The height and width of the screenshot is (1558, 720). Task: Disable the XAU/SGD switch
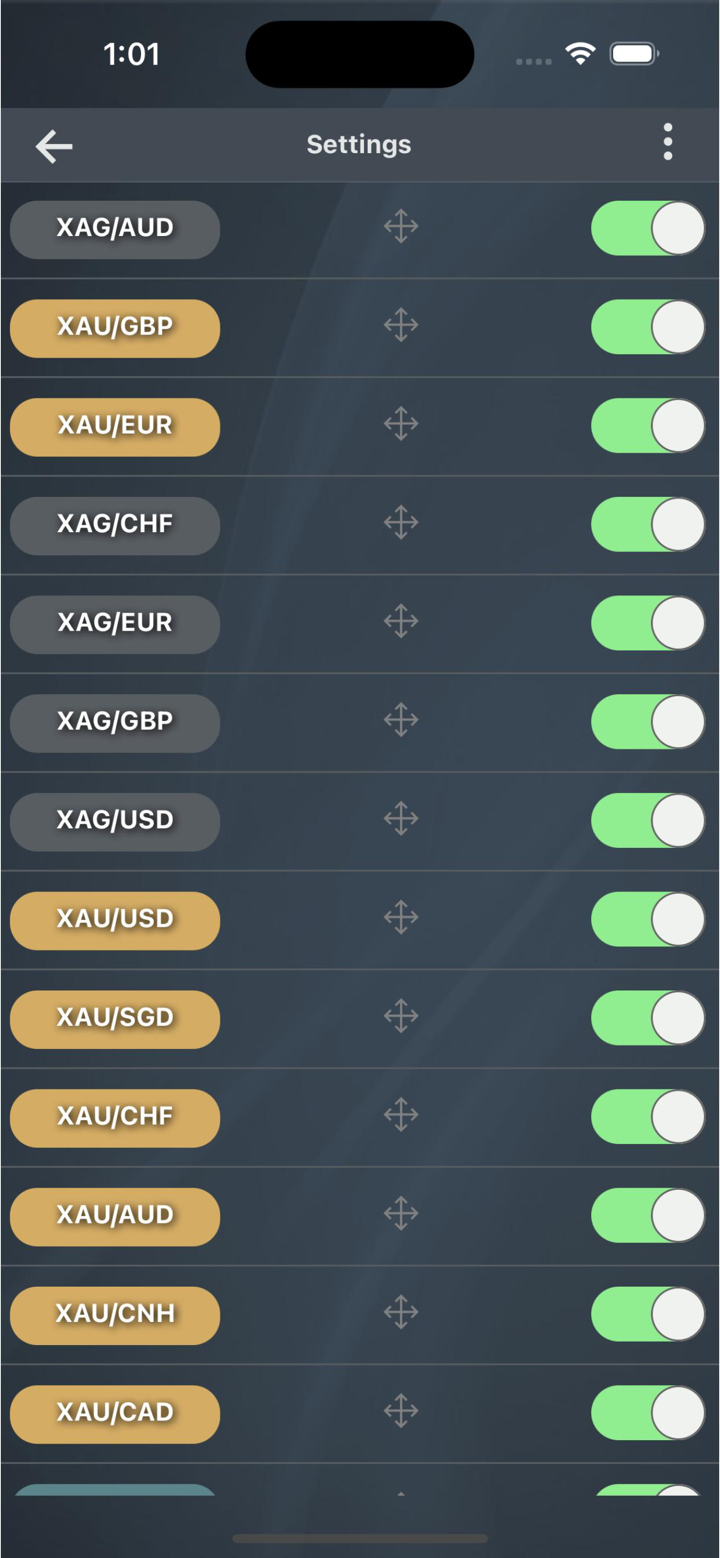(647, 1017)
